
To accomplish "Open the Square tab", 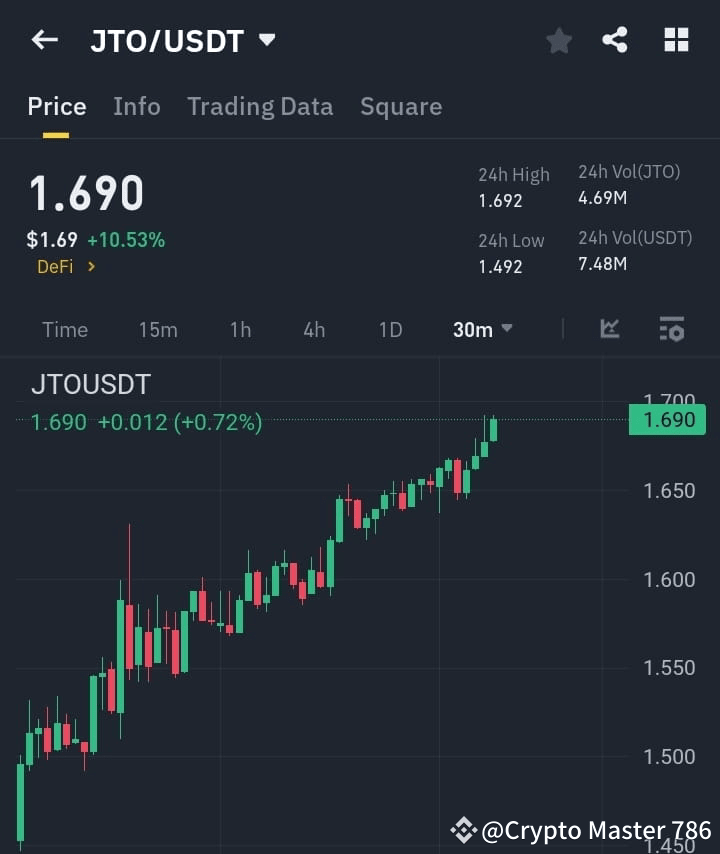I will click(x=401, y=106).
